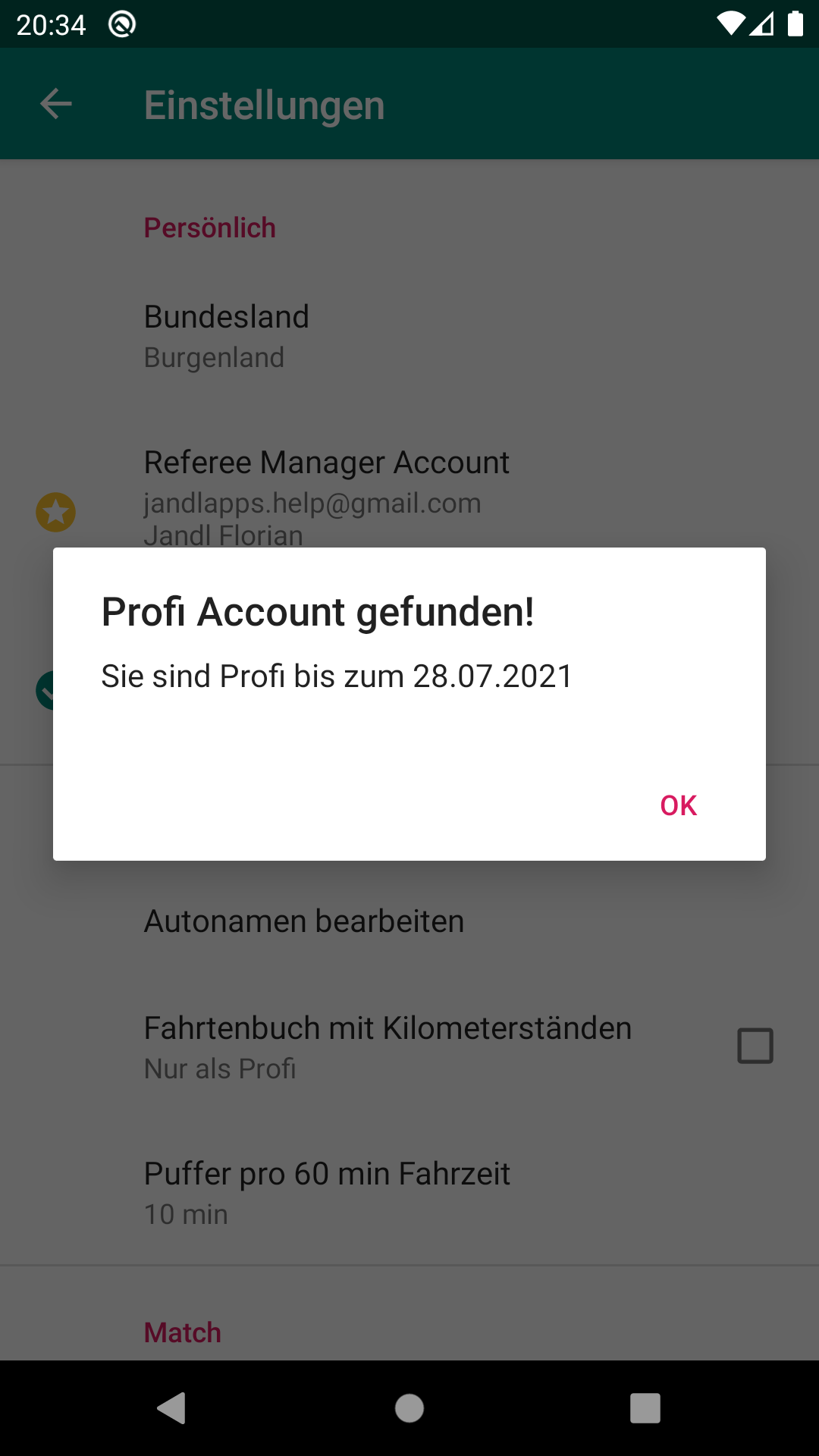This screenshot has height=1456, width=819.
Task: Open Autonamen bearbeiten
Action: (409, 921)
